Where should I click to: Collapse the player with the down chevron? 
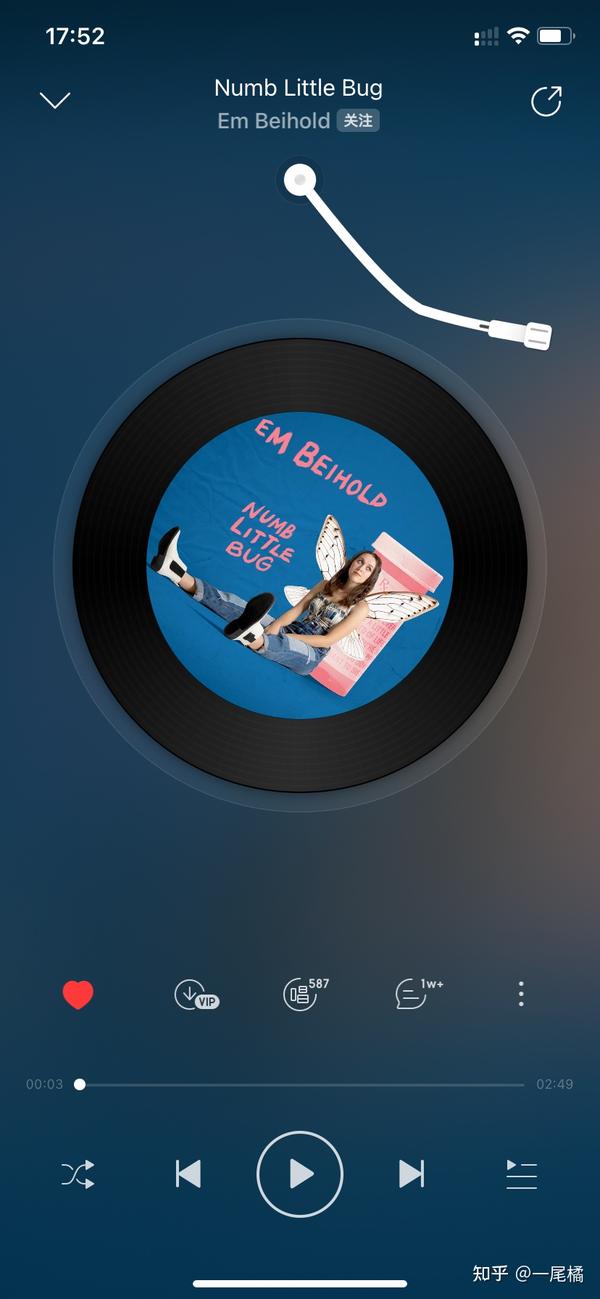click(x=54, y=100)
